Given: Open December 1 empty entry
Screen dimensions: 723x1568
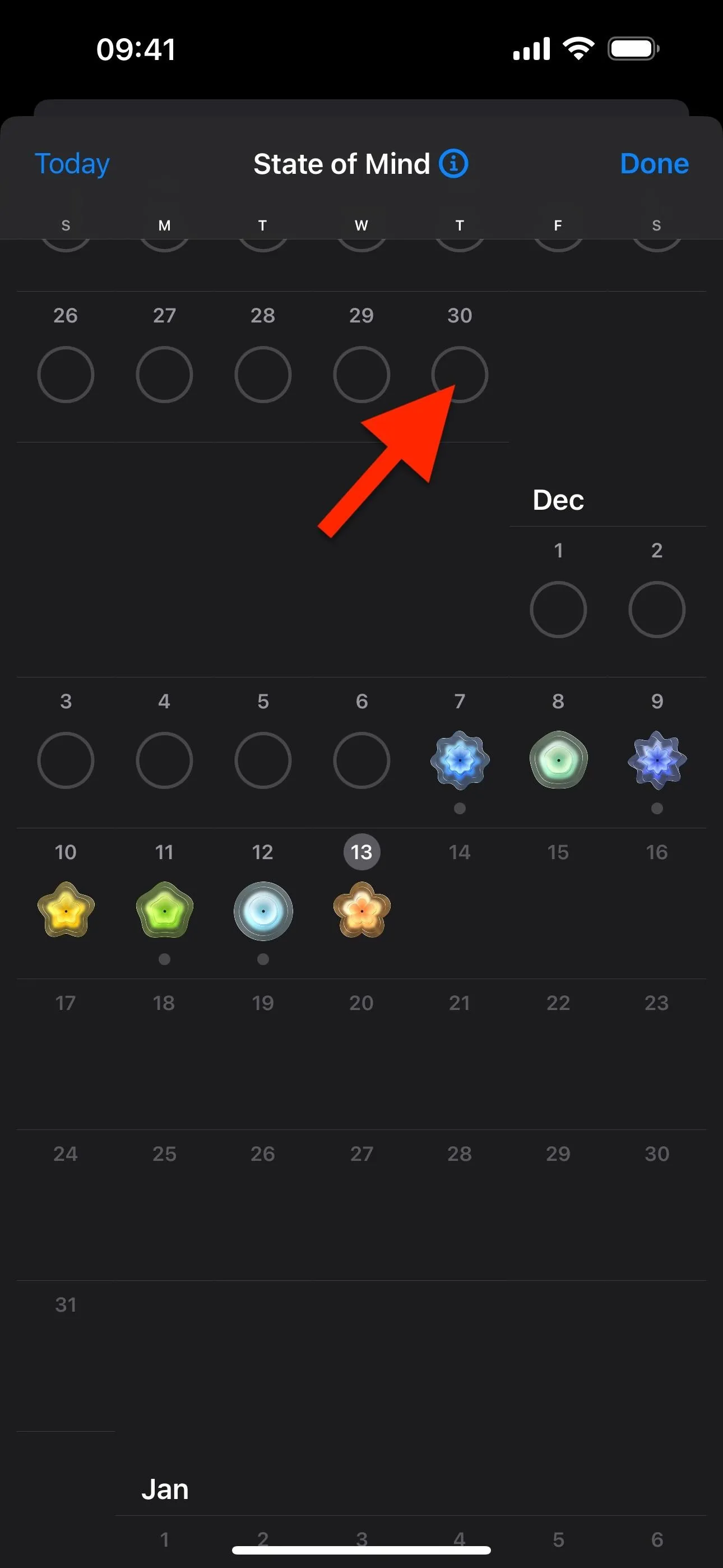Looking at the screenshot, I should point(558,609).
